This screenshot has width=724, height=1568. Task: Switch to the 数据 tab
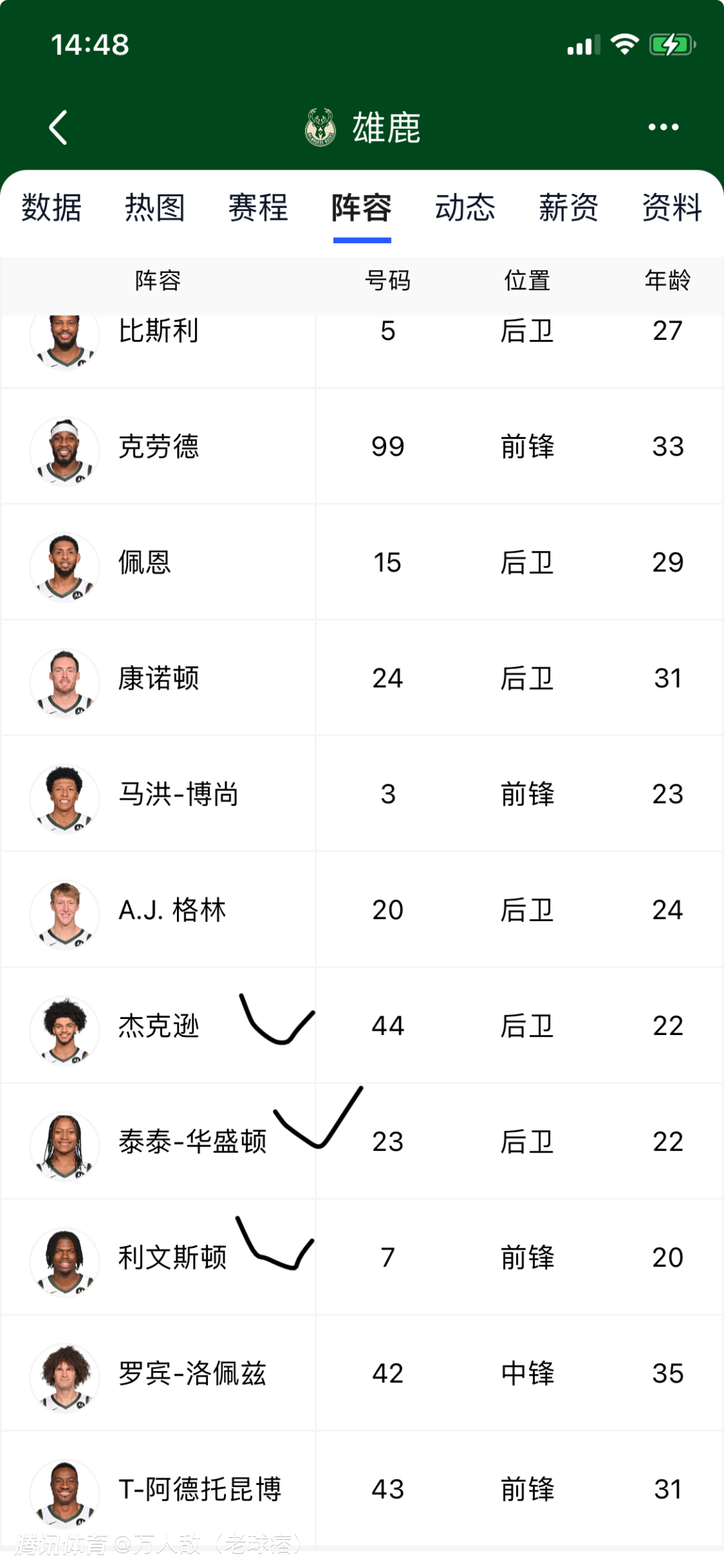coord(51,208)
